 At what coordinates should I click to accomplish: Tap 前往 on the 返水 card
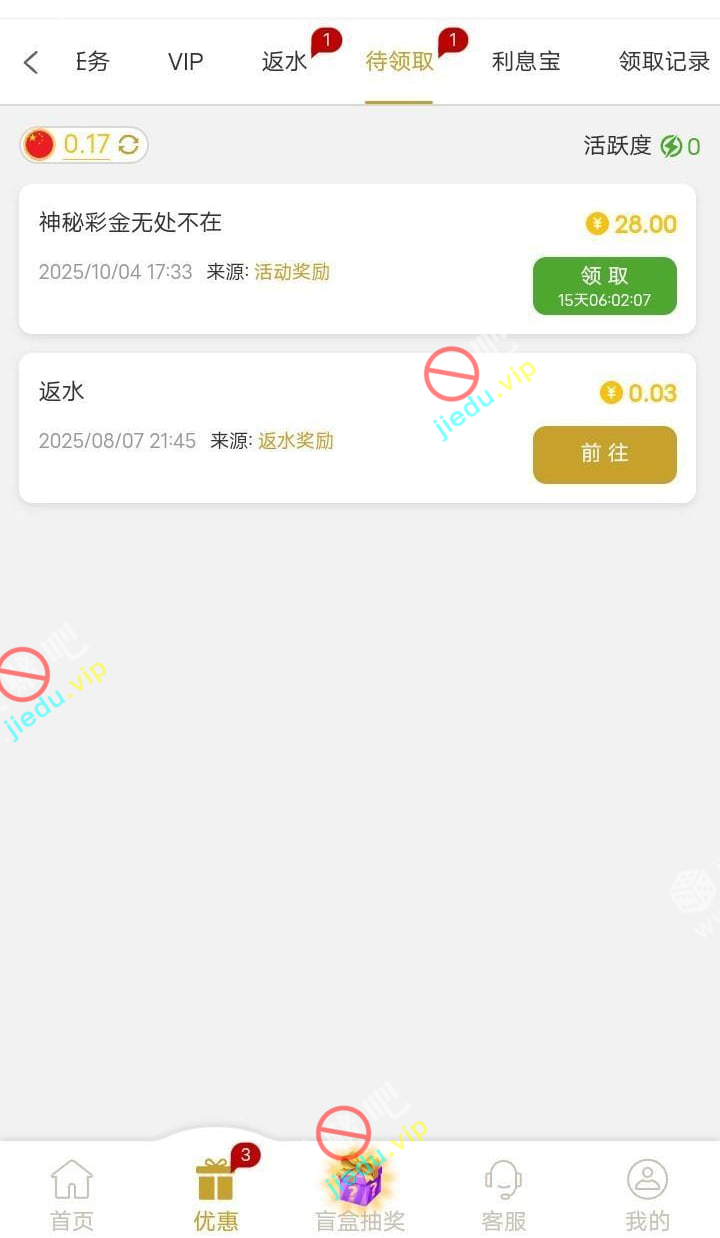604,455
